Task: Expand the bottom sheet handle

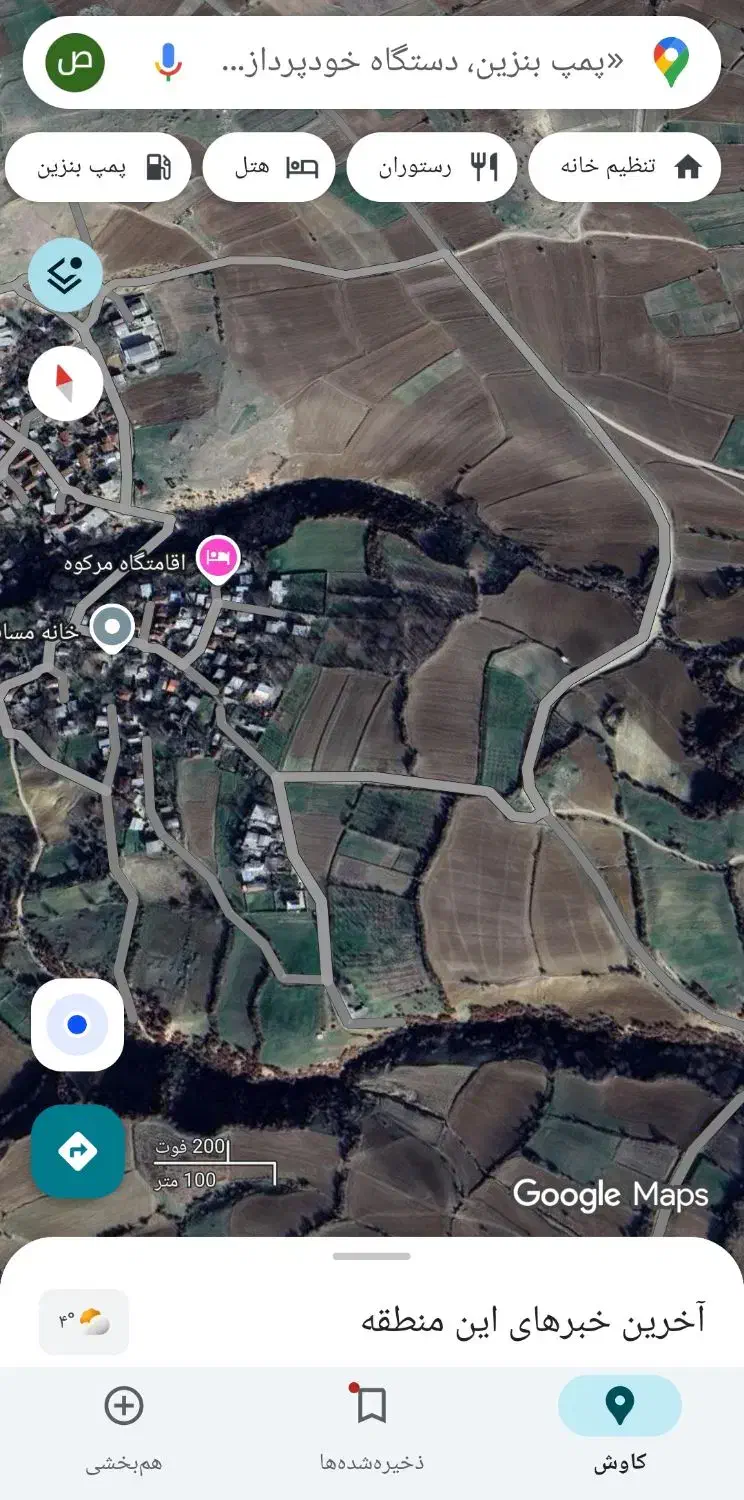Action: 372,1256
